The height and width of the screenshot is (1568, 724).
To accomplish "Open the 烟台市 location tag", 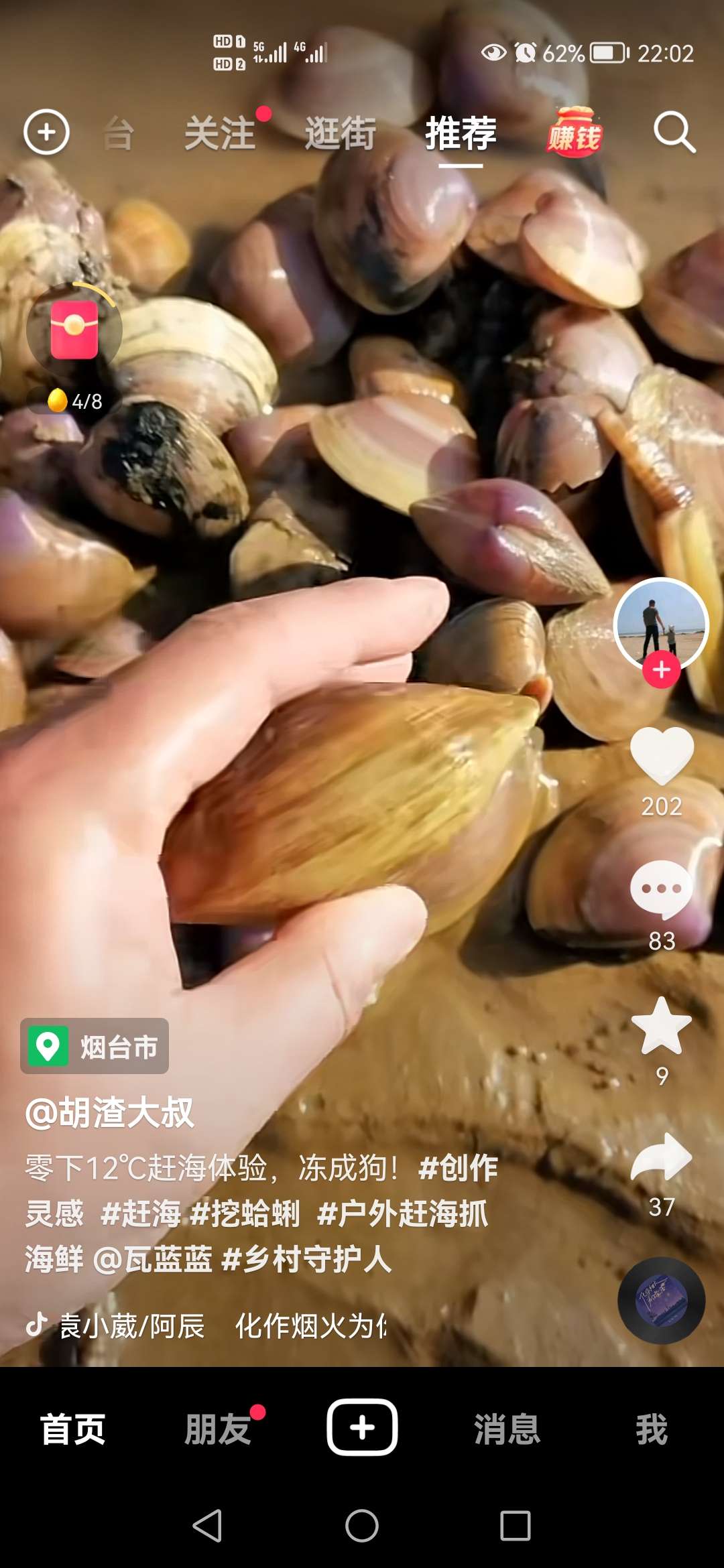I will (x=95, y=1047).
